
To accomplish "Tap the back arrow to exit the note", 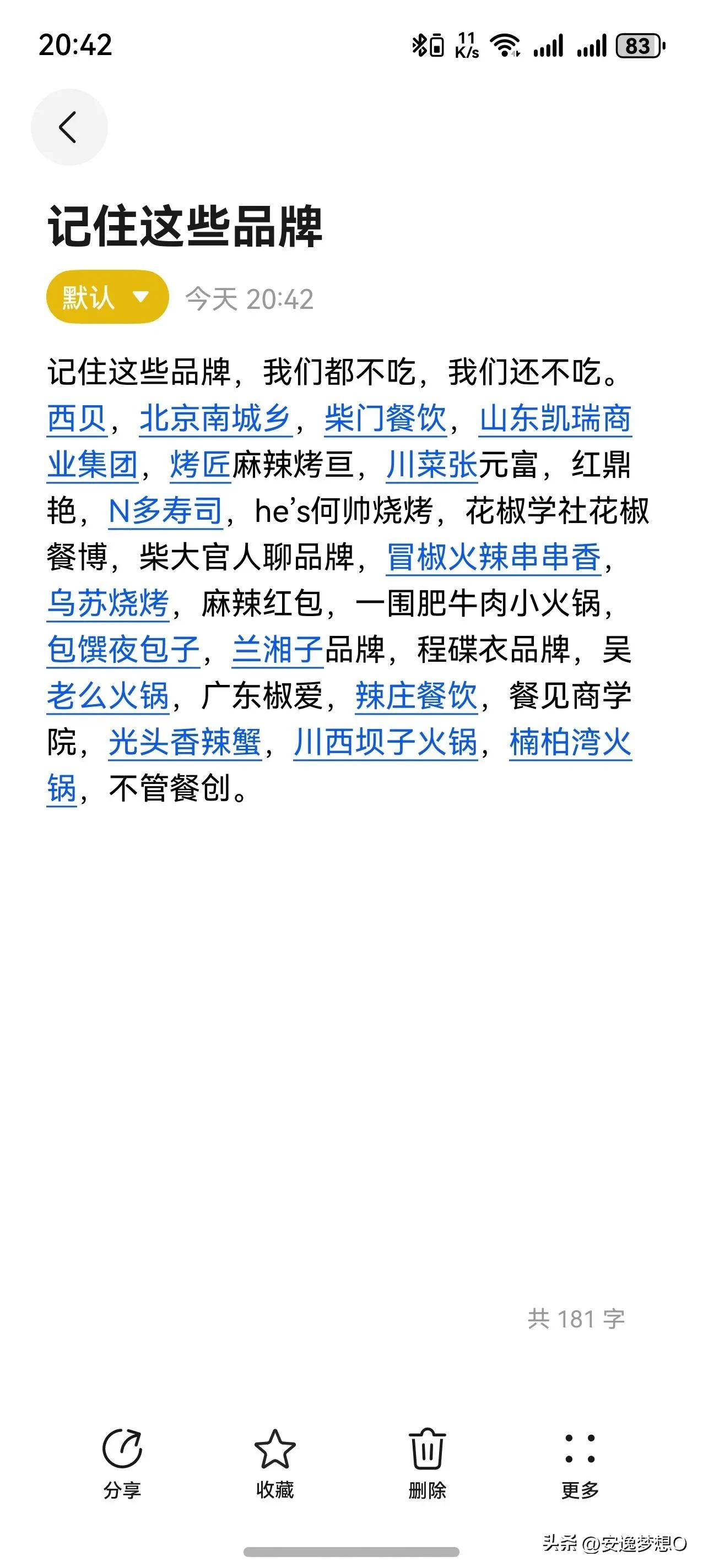I will click(x=69, y=126).
